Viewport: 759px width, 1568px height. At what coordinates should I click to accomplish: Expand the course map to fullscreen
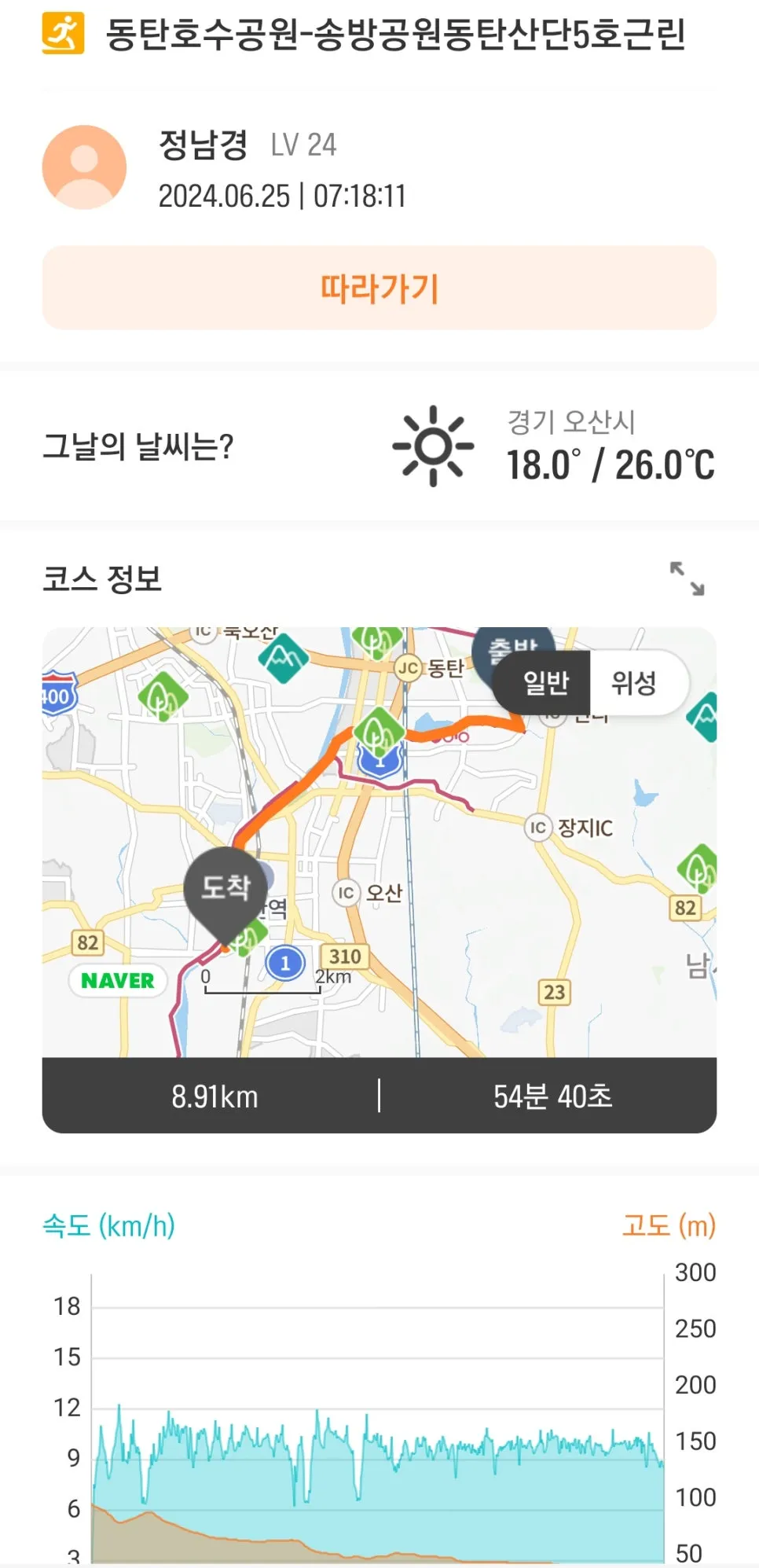click(686, 578)
